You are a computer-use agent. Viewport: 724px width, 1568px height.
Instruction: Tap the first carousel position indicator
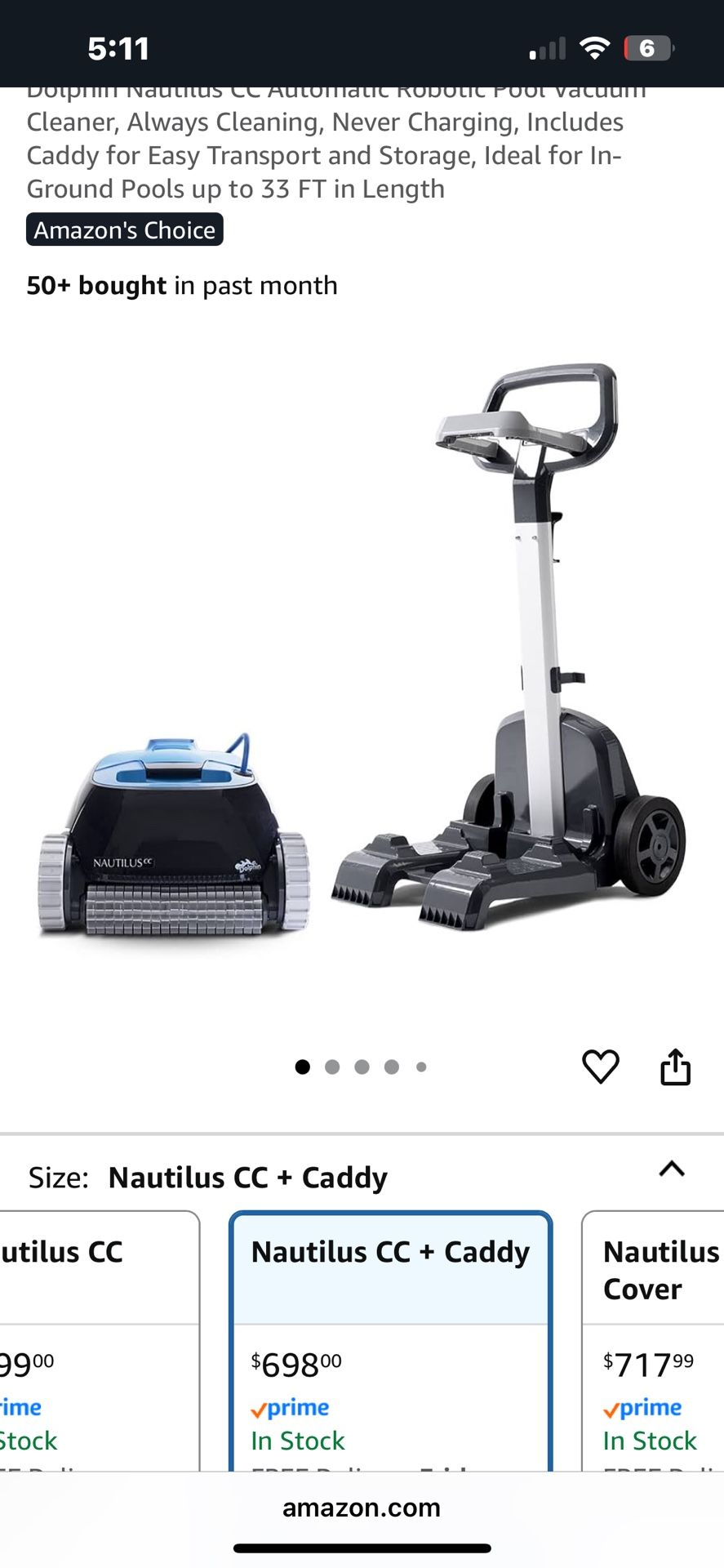click(x=302, y=1066)
